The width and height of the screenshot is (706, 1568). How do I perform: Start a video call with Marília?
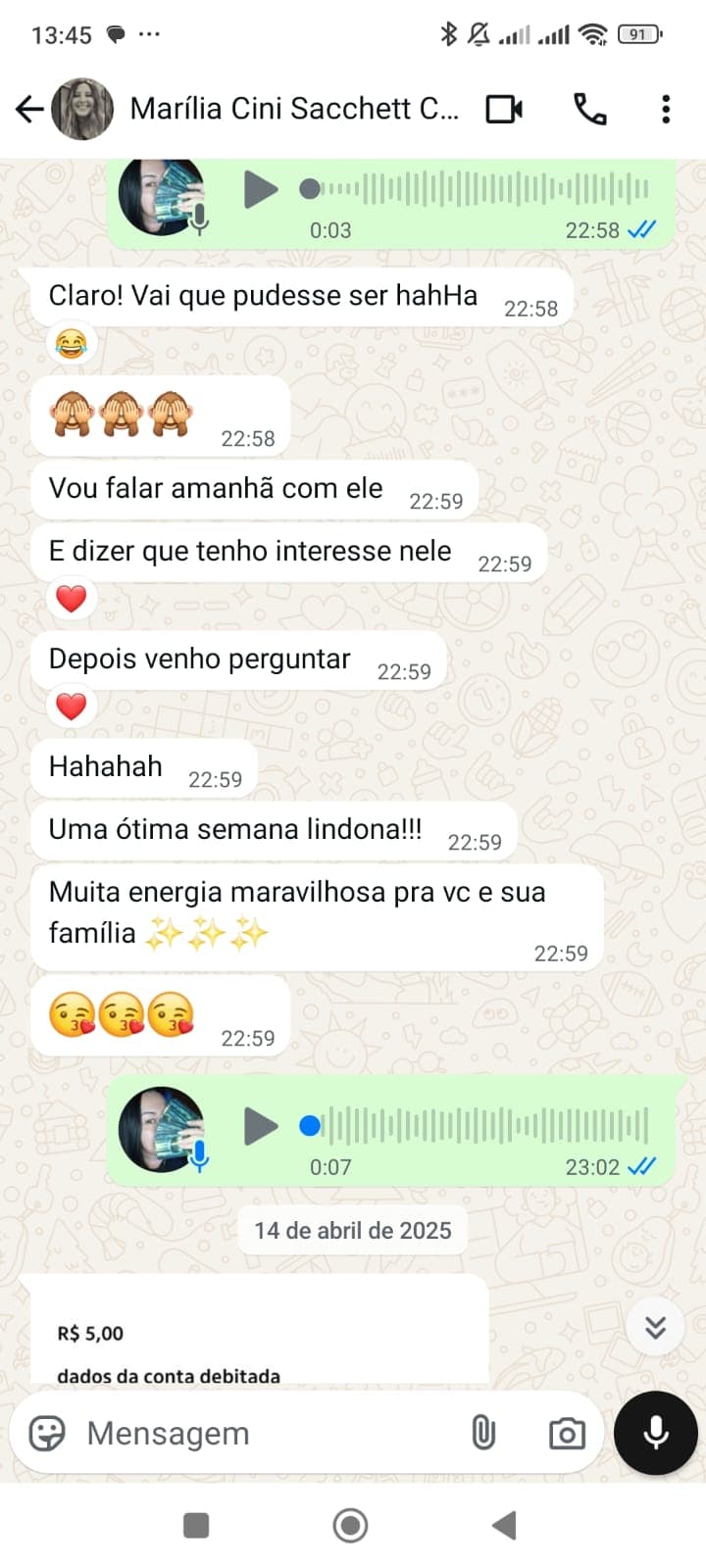(x=504, y=109)
